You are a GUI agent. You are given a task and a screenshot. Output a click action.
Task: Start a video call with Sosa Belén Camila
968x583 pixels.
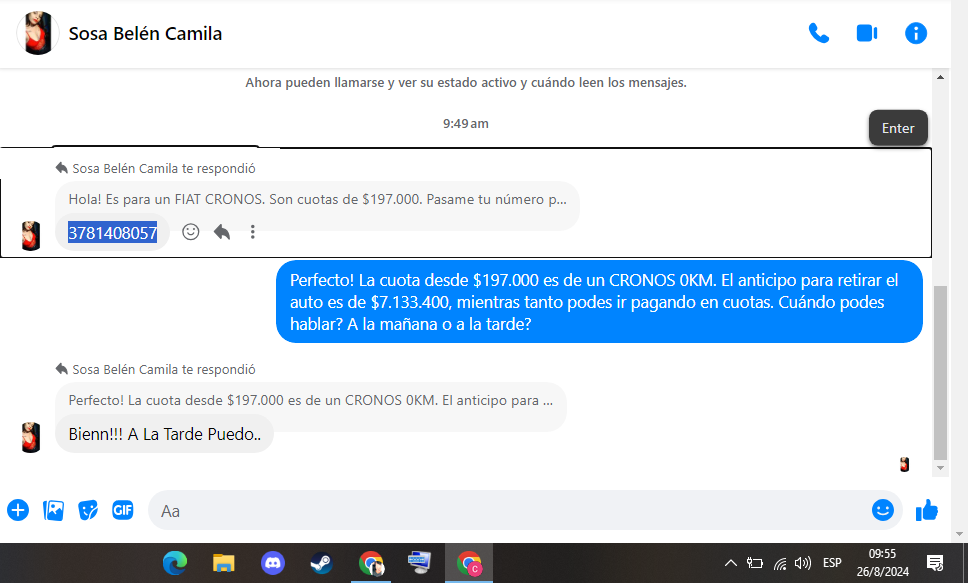coord(866,33)
